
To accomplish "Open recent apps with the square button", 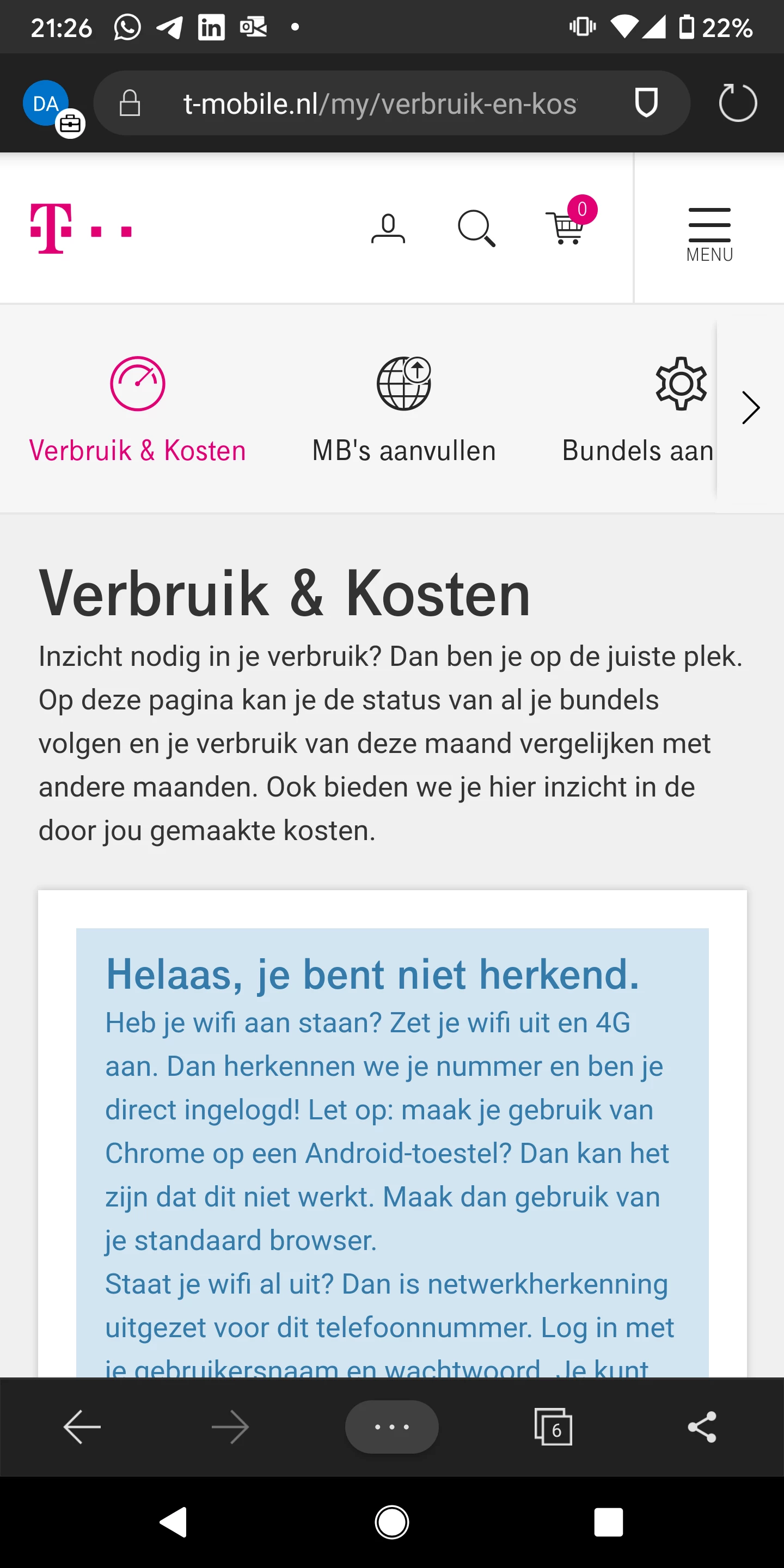I will [x=609, y=1522].
